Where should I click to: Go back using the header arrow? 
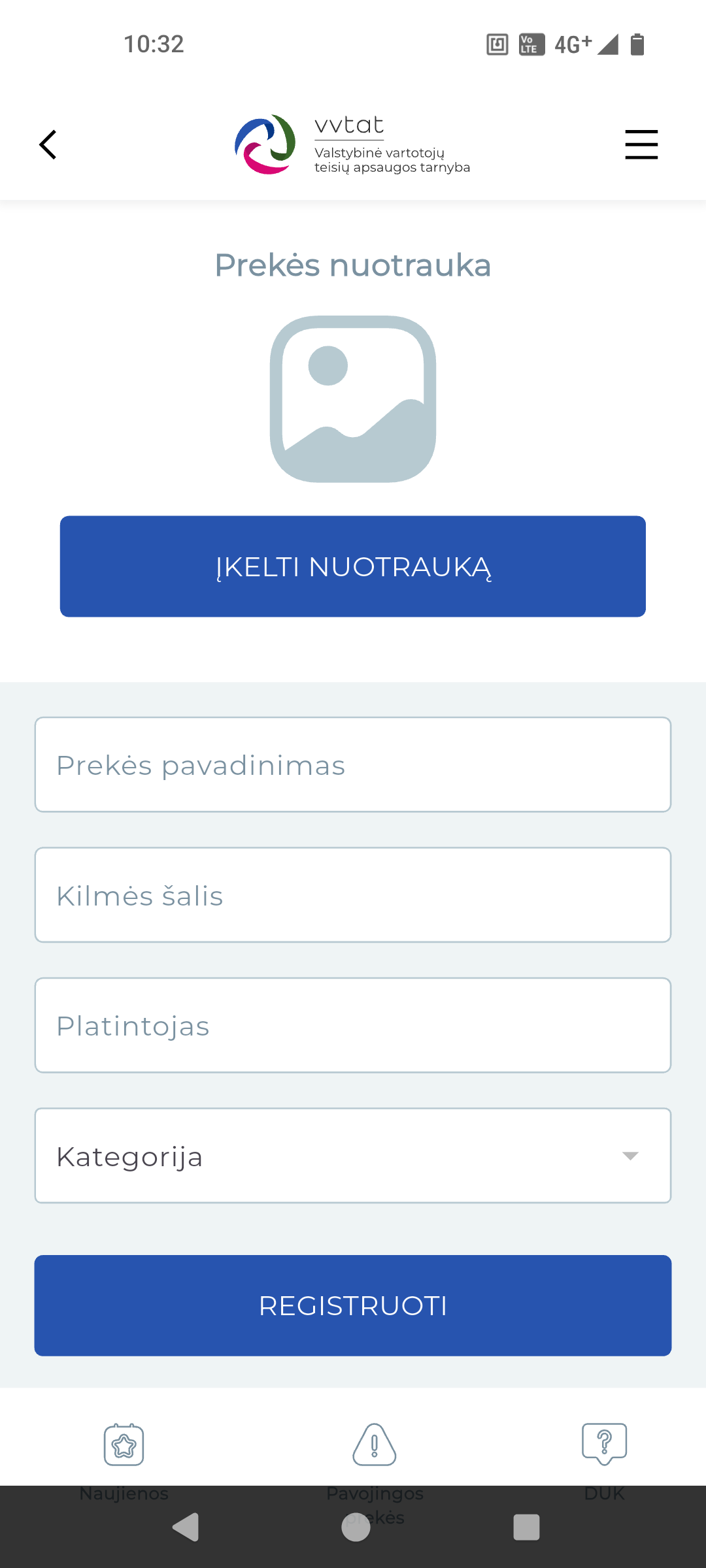pyautogui.click(x=48, y=144)
